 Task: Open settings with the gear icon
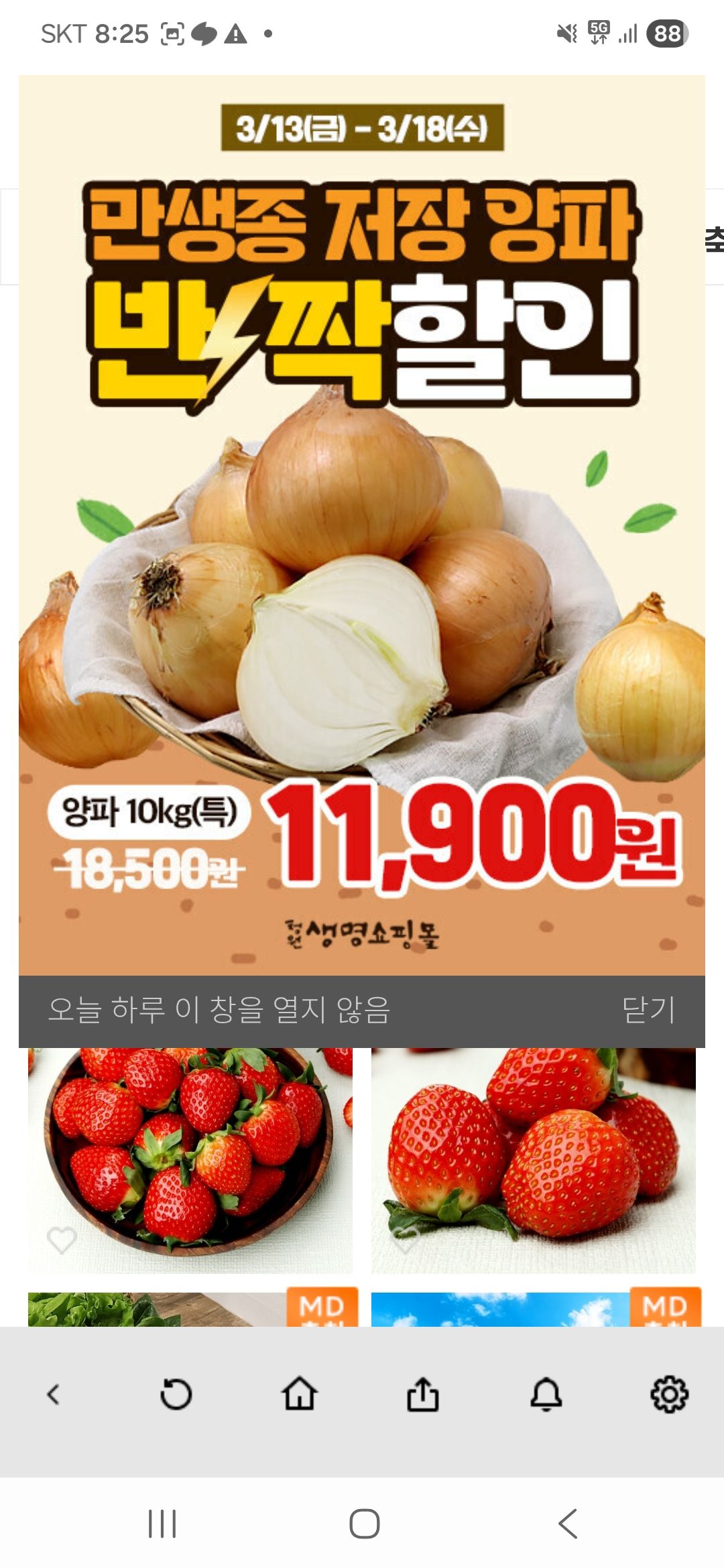[670, 1394]
